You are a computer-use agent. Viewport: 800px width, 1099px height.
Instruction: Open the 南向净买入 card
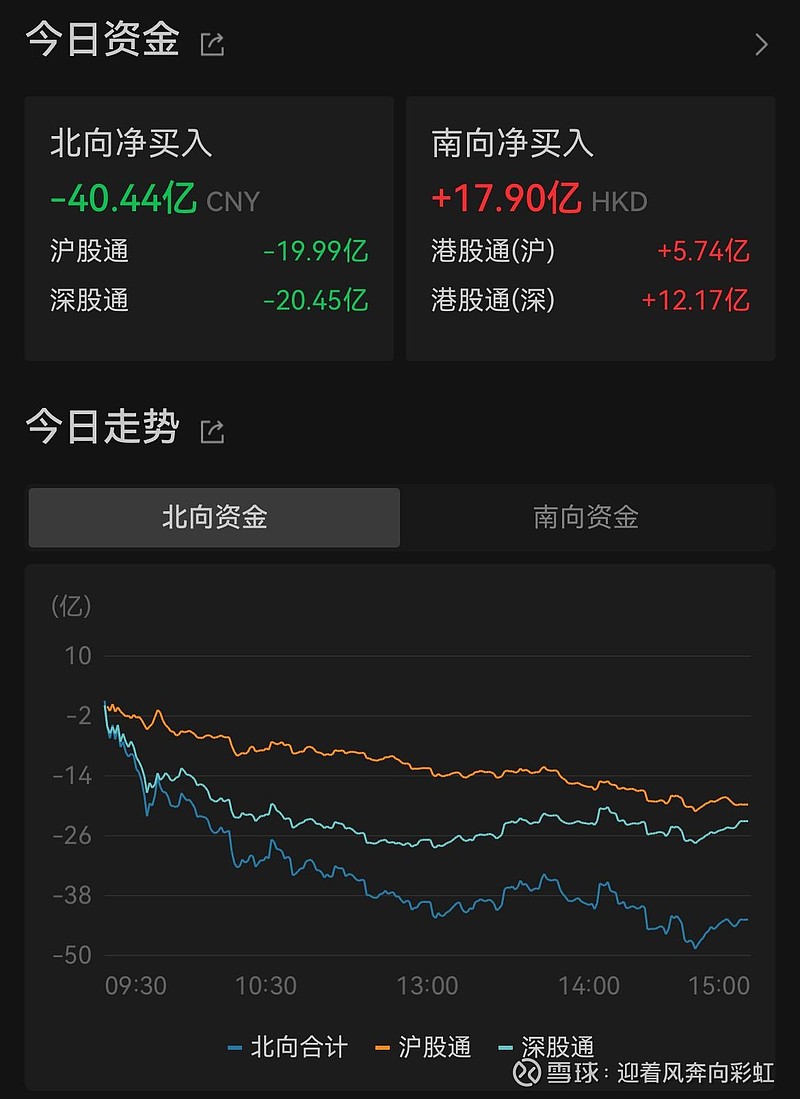coord(590,228)
